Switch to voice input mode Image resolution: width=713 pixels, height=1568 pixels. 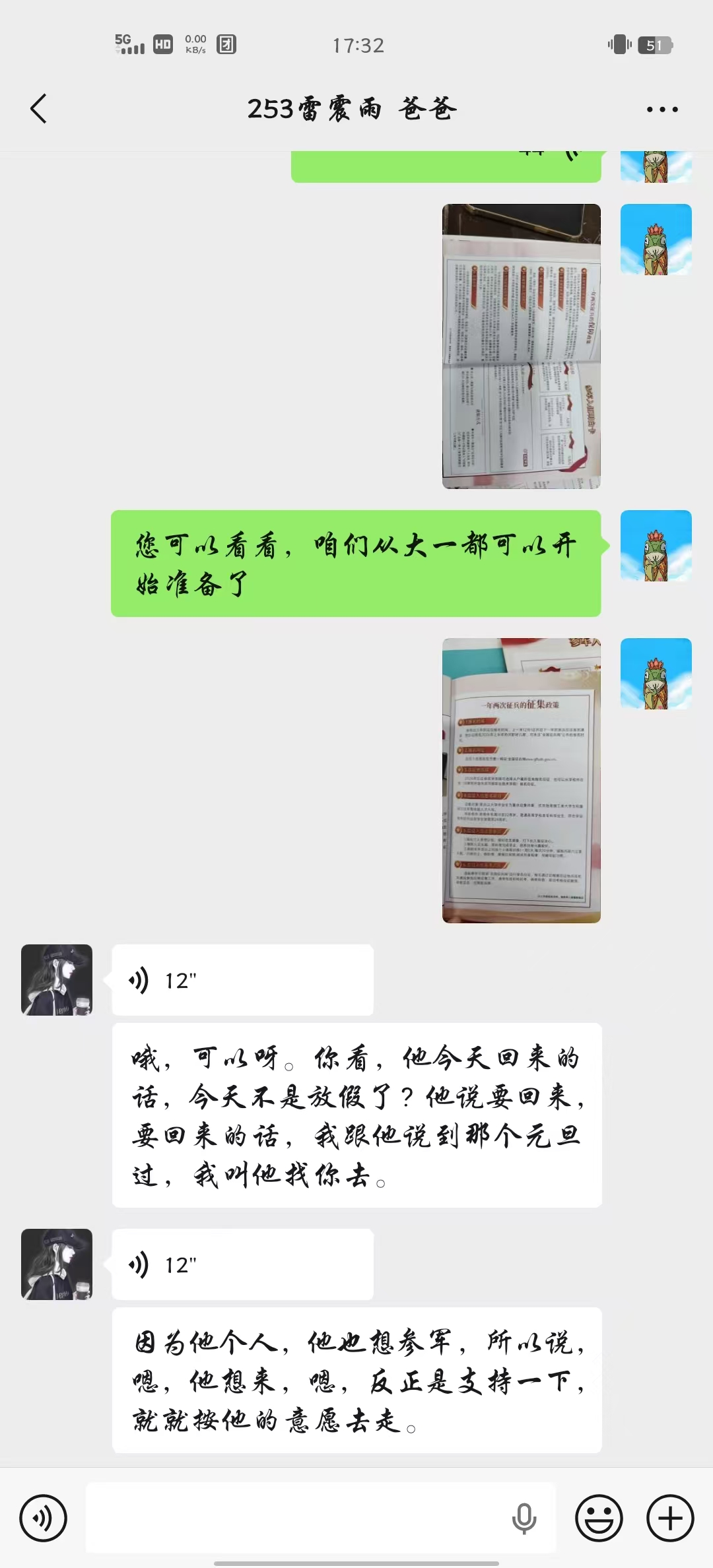44,1518
